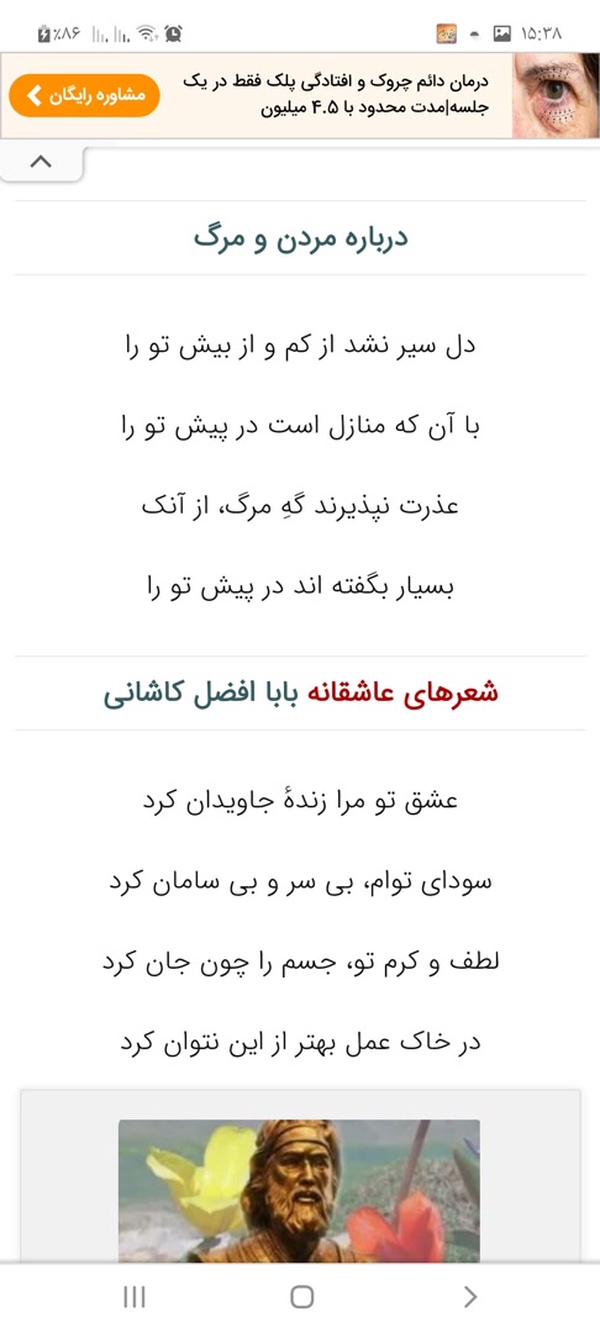Go back using the system navigation arrow
The image size is (600, 1333).
[x=469, y=1297]
